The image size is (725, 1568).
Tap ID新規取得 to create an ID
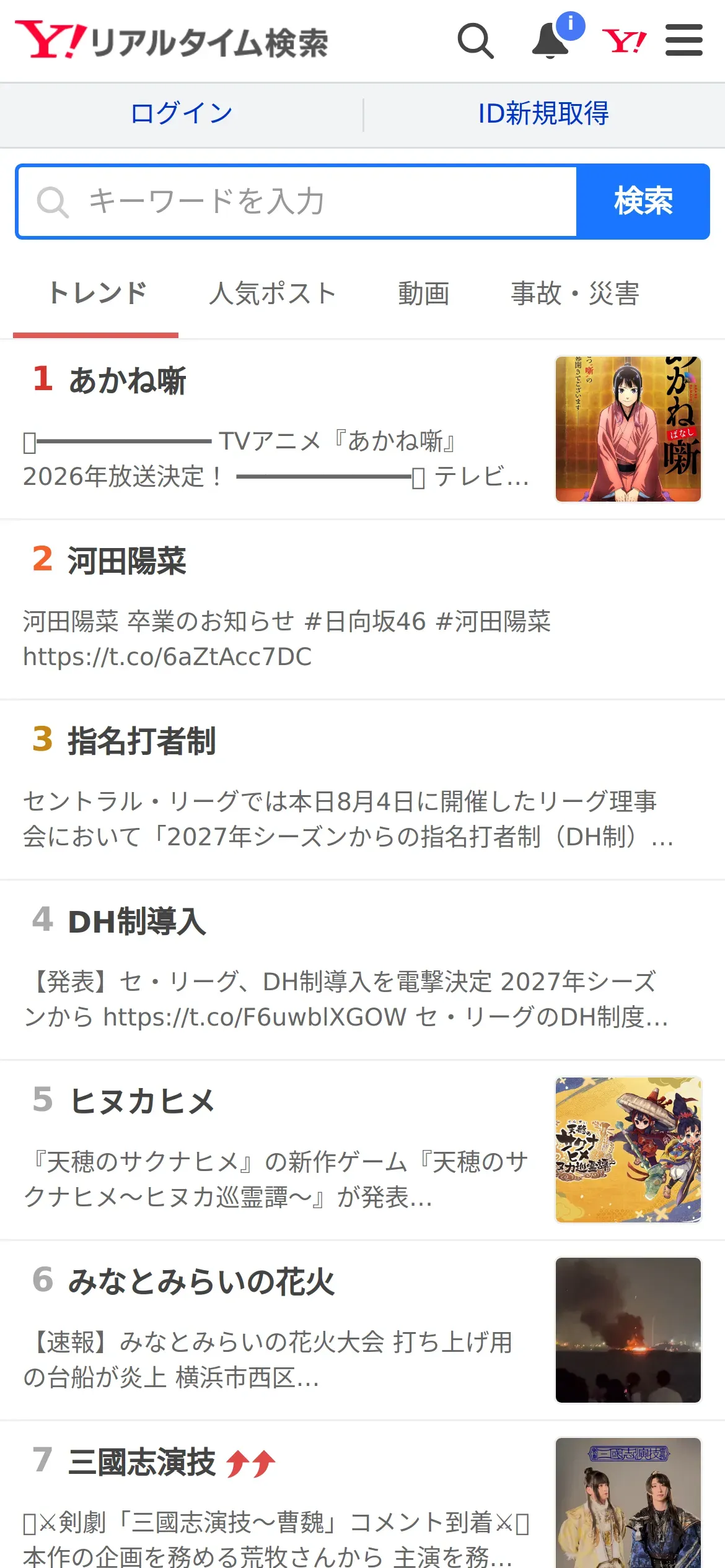point(543,113)
